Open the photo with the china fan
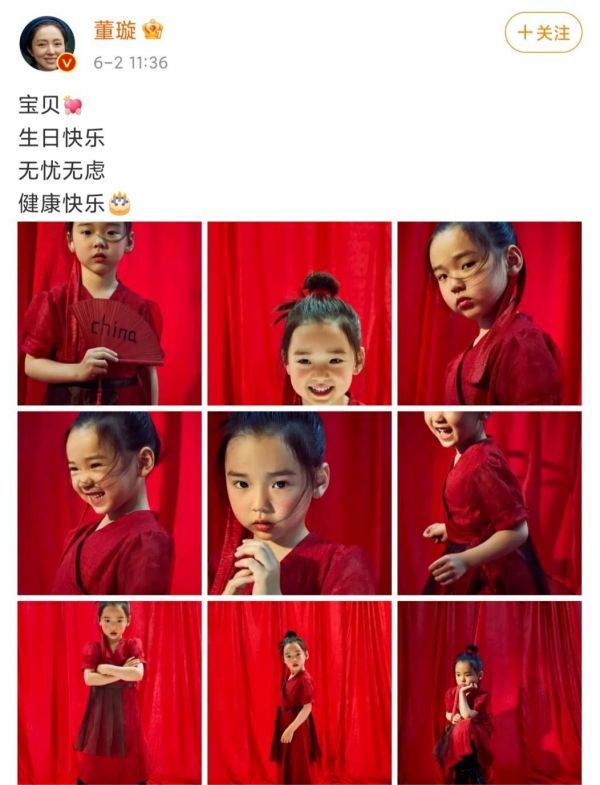Screen dimensions: 600x785 (109, 313)
